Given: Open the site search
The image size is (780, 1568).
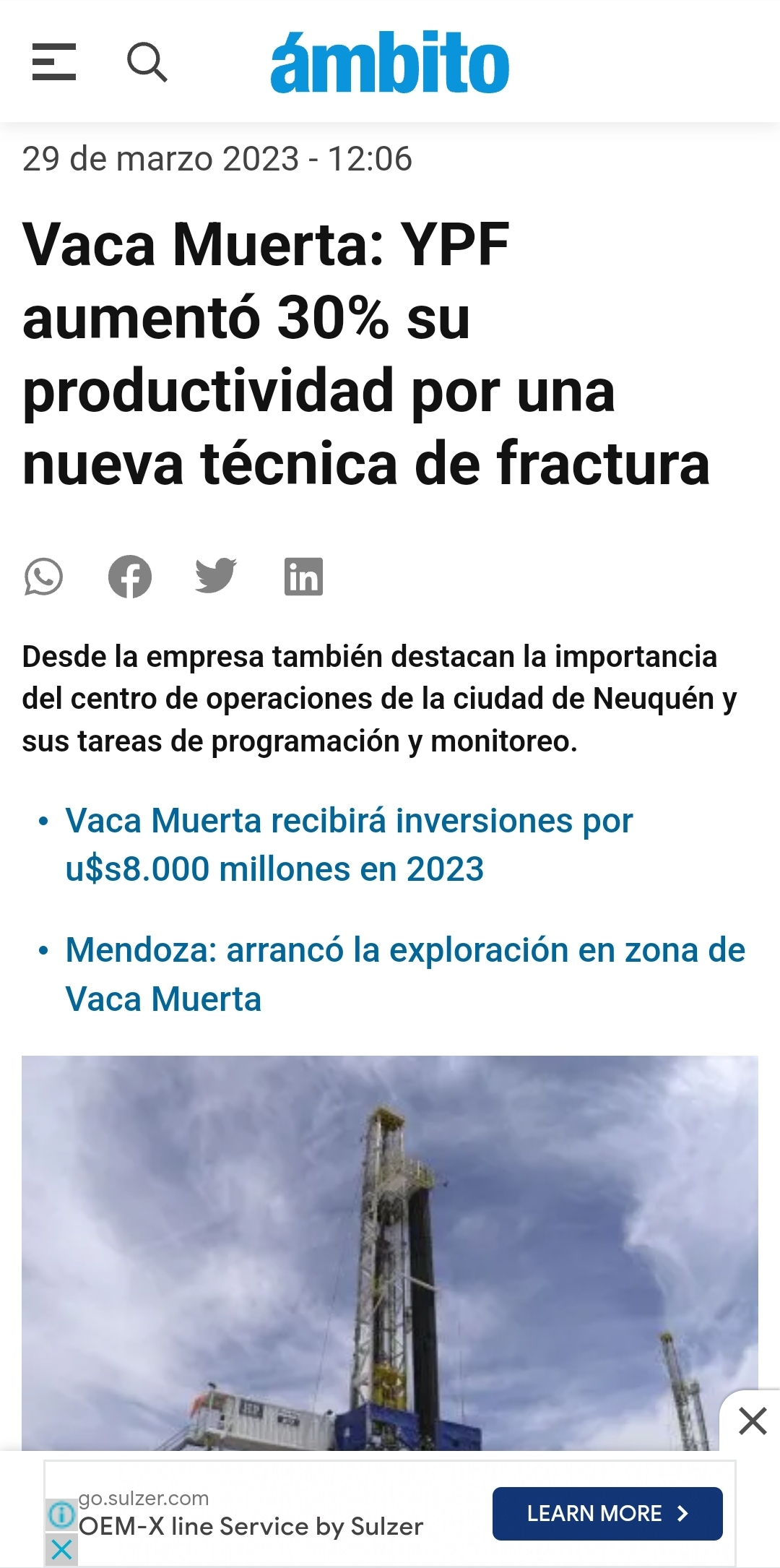Looking at the screenshot, I should point(147,62).
